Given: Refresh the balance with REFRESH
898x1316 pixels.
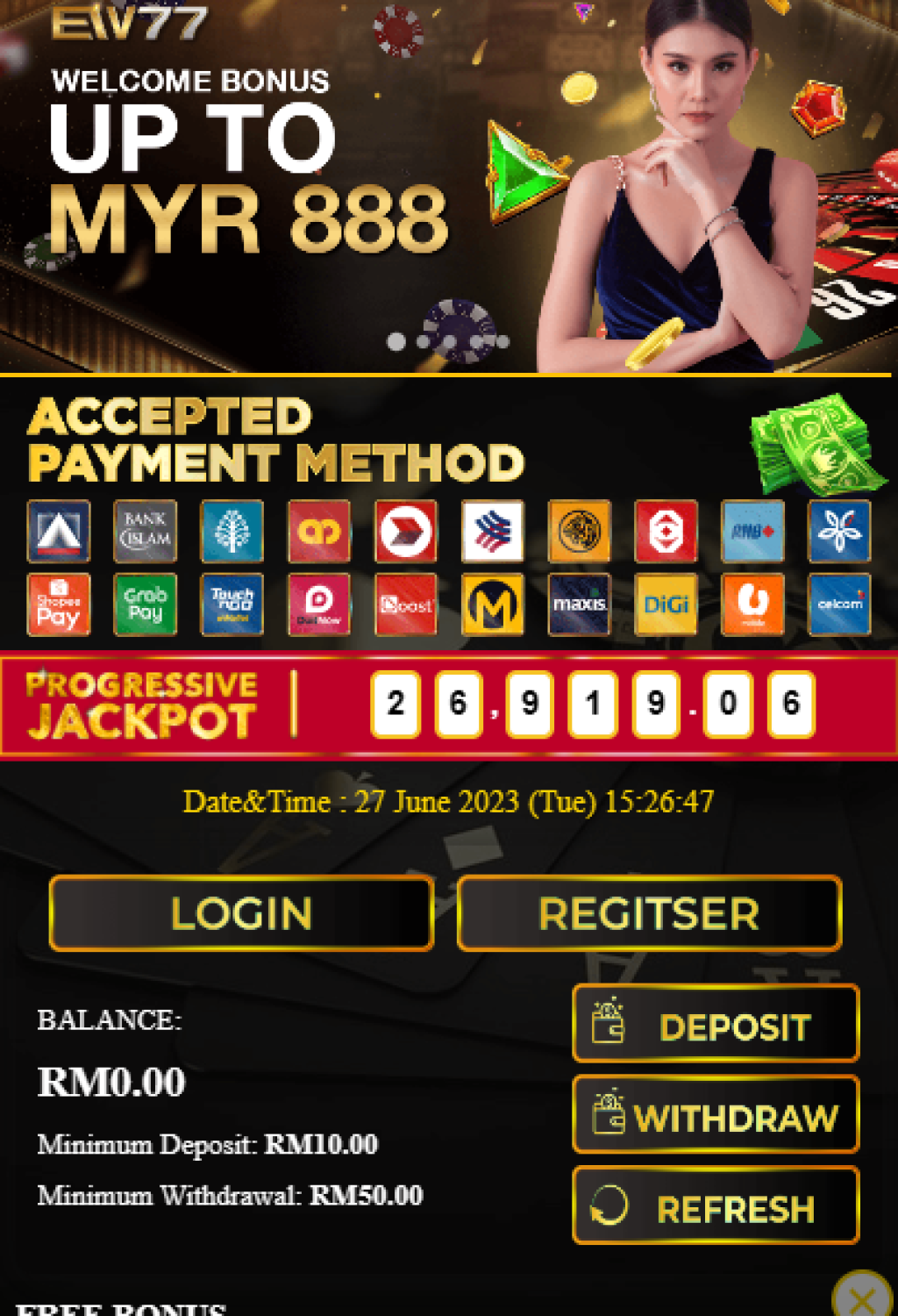Looking at the screenshot, I should point(716,1207).
